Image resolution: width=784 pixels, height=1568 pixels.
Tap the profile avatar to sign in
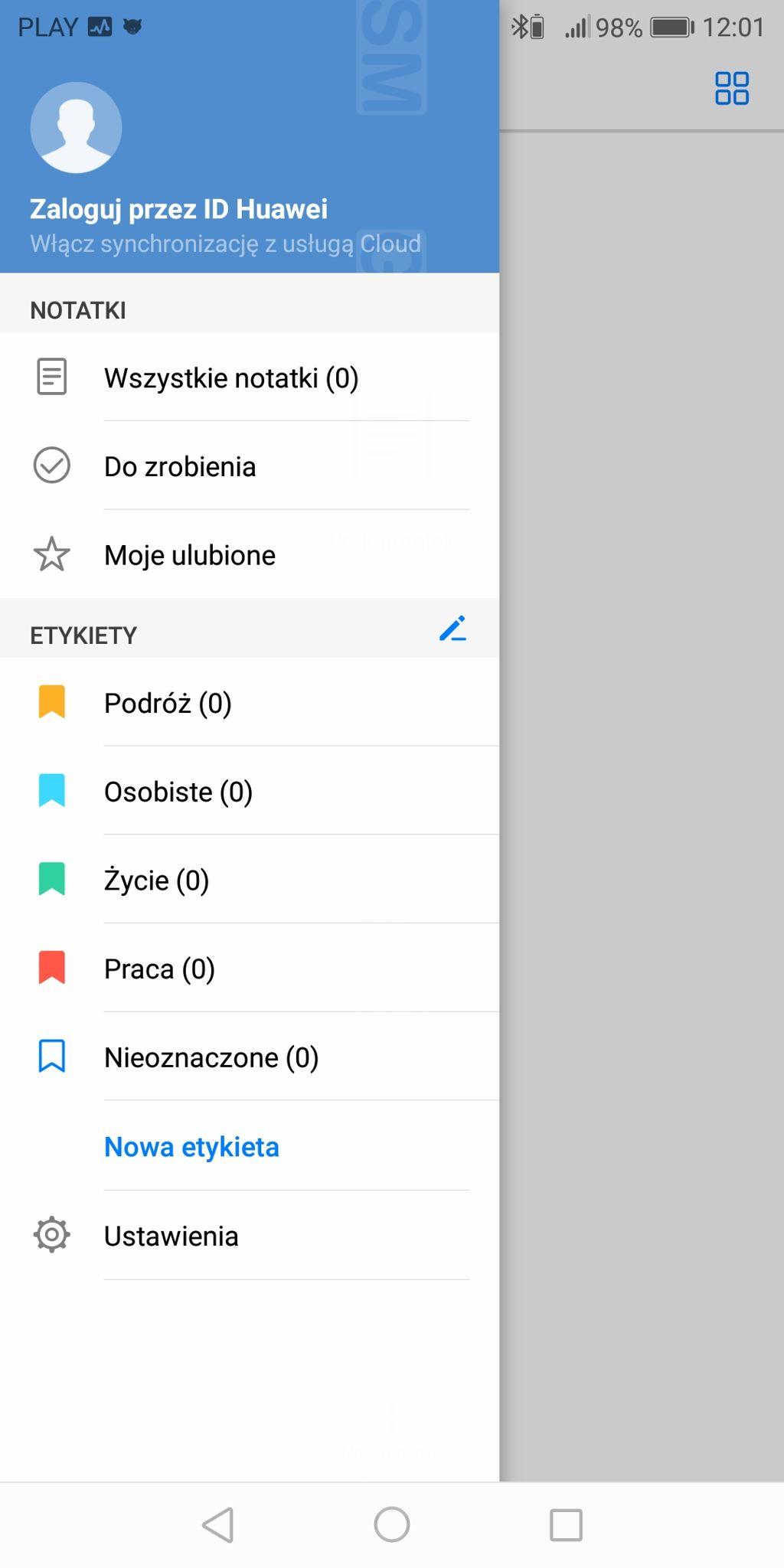76,127
